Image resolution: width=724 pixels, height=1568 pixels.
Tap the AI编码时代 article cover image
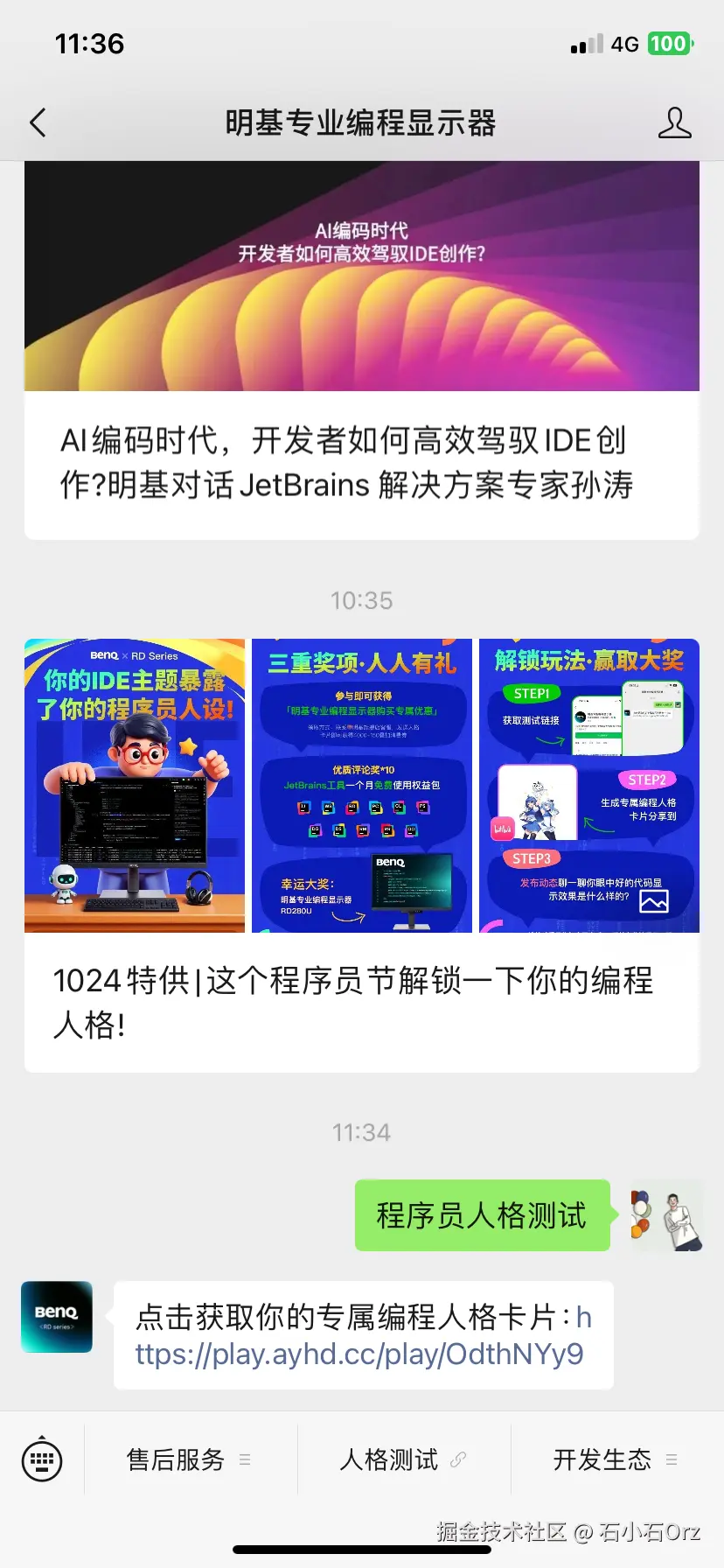[361, 276]
